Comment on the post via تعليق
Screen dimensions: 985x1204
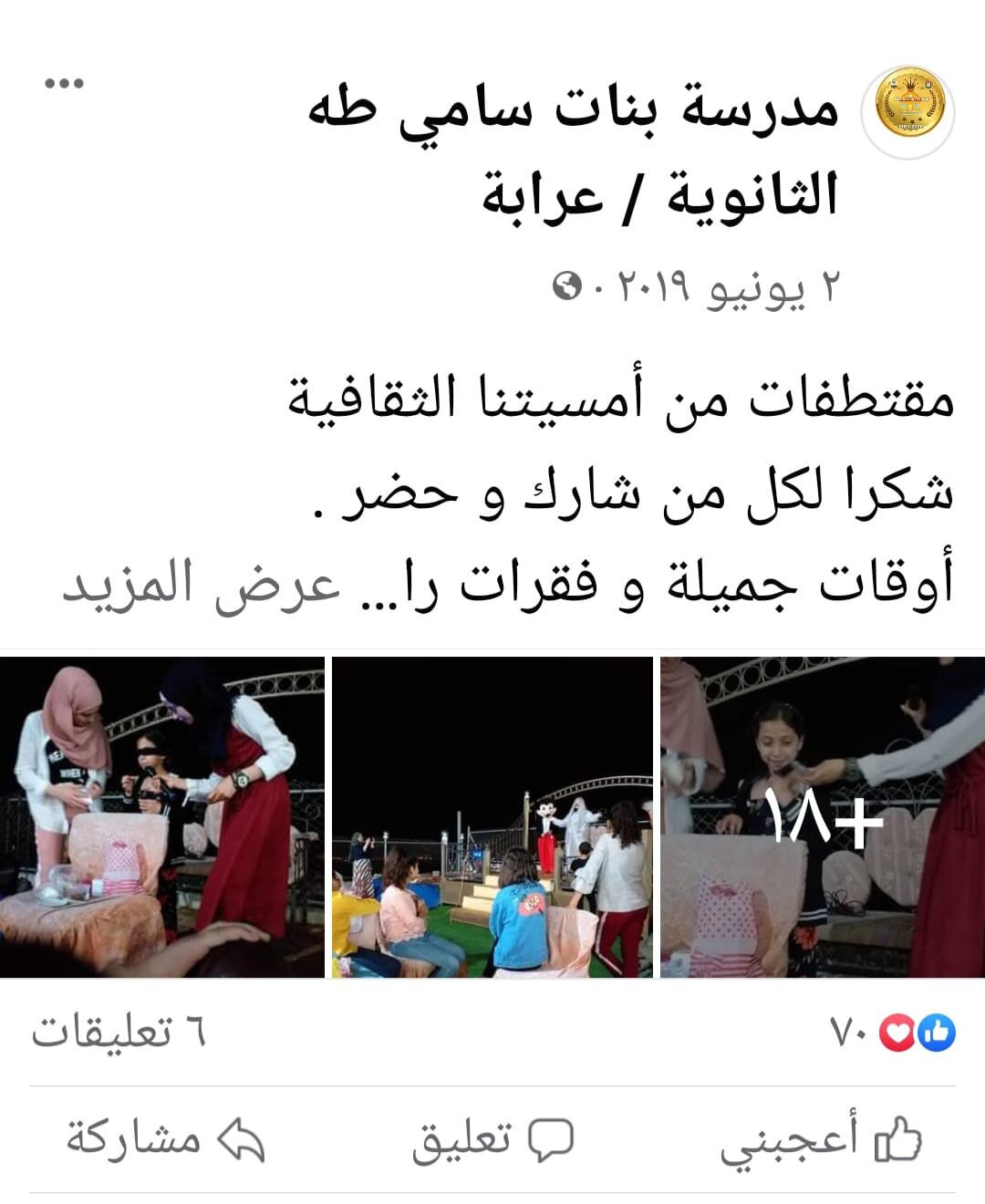pos(493,1138)
